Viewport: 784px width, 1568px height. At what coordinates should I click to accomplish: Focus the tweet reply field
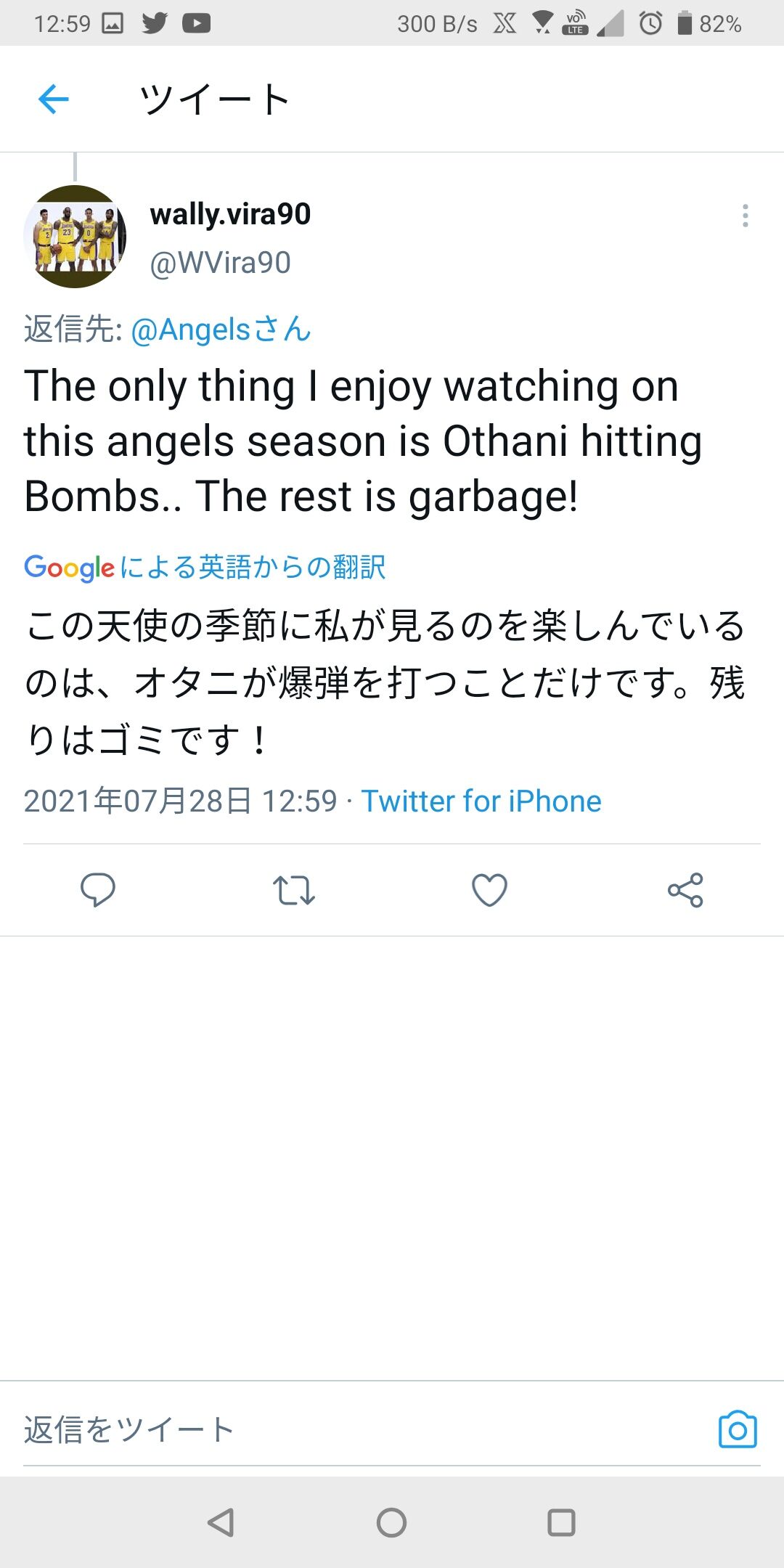tap(363, 1430)
